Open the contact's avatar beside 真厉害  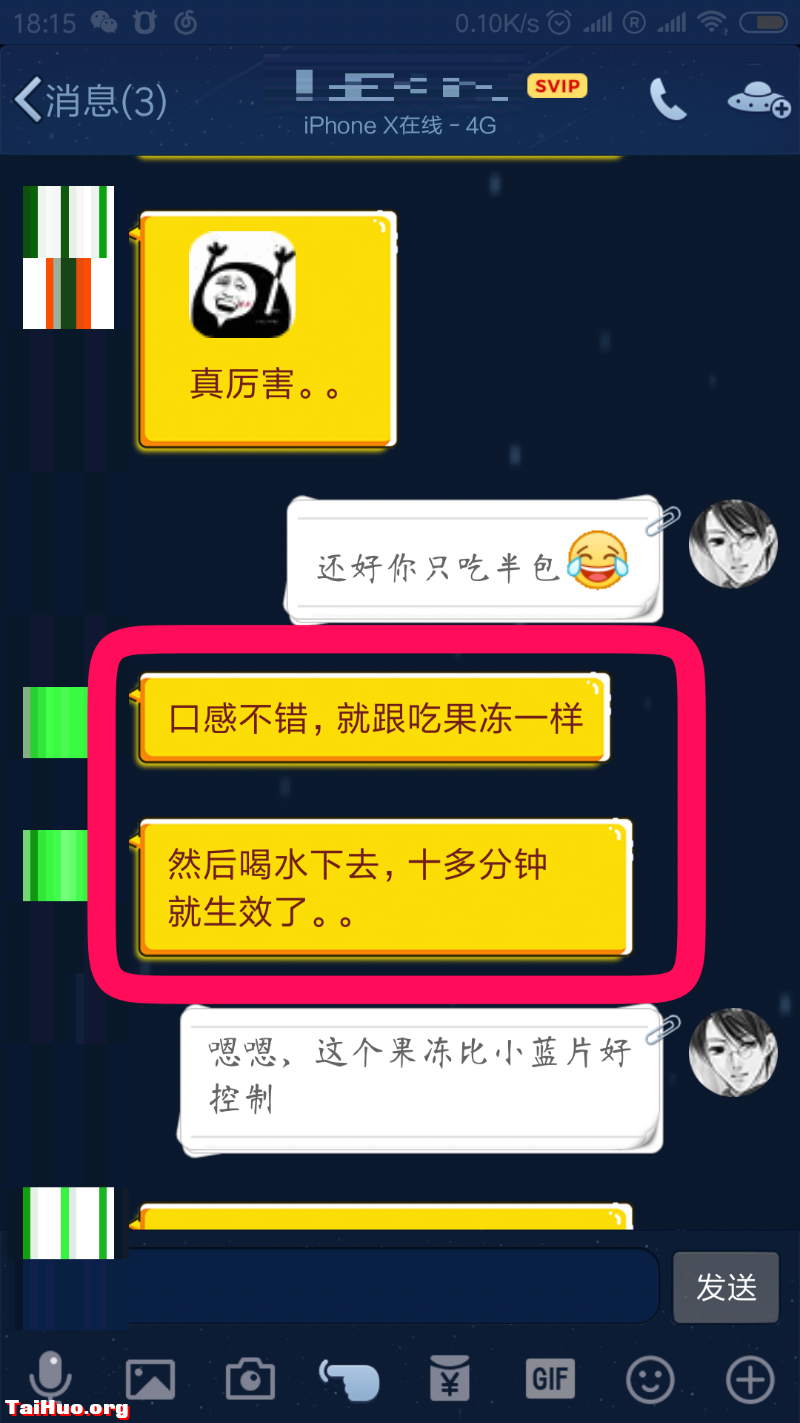pyautogui.click(x=68, y=258)
